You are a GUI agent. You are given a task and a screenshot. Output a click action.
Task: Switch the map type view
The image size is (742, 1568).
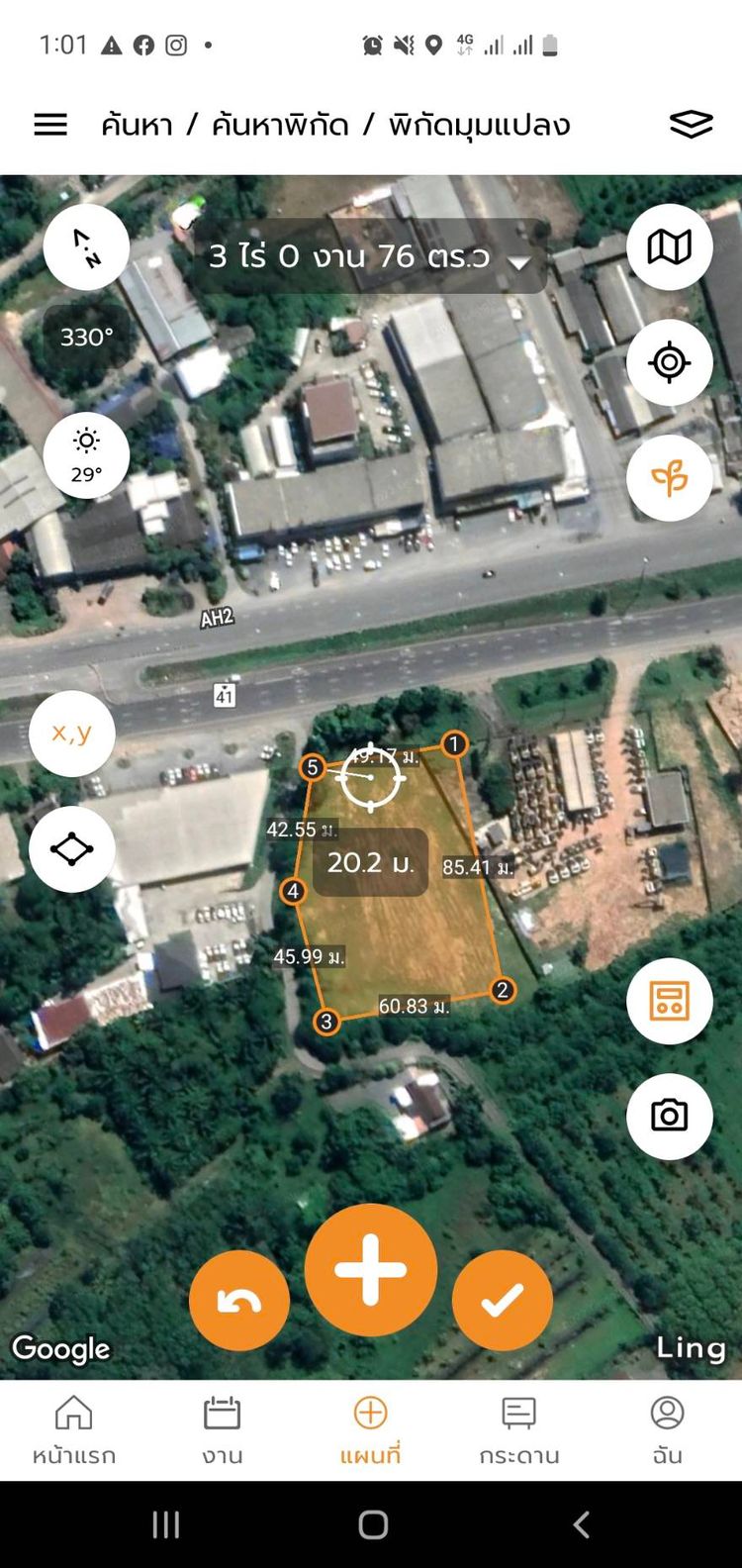[x=670, y=247]
